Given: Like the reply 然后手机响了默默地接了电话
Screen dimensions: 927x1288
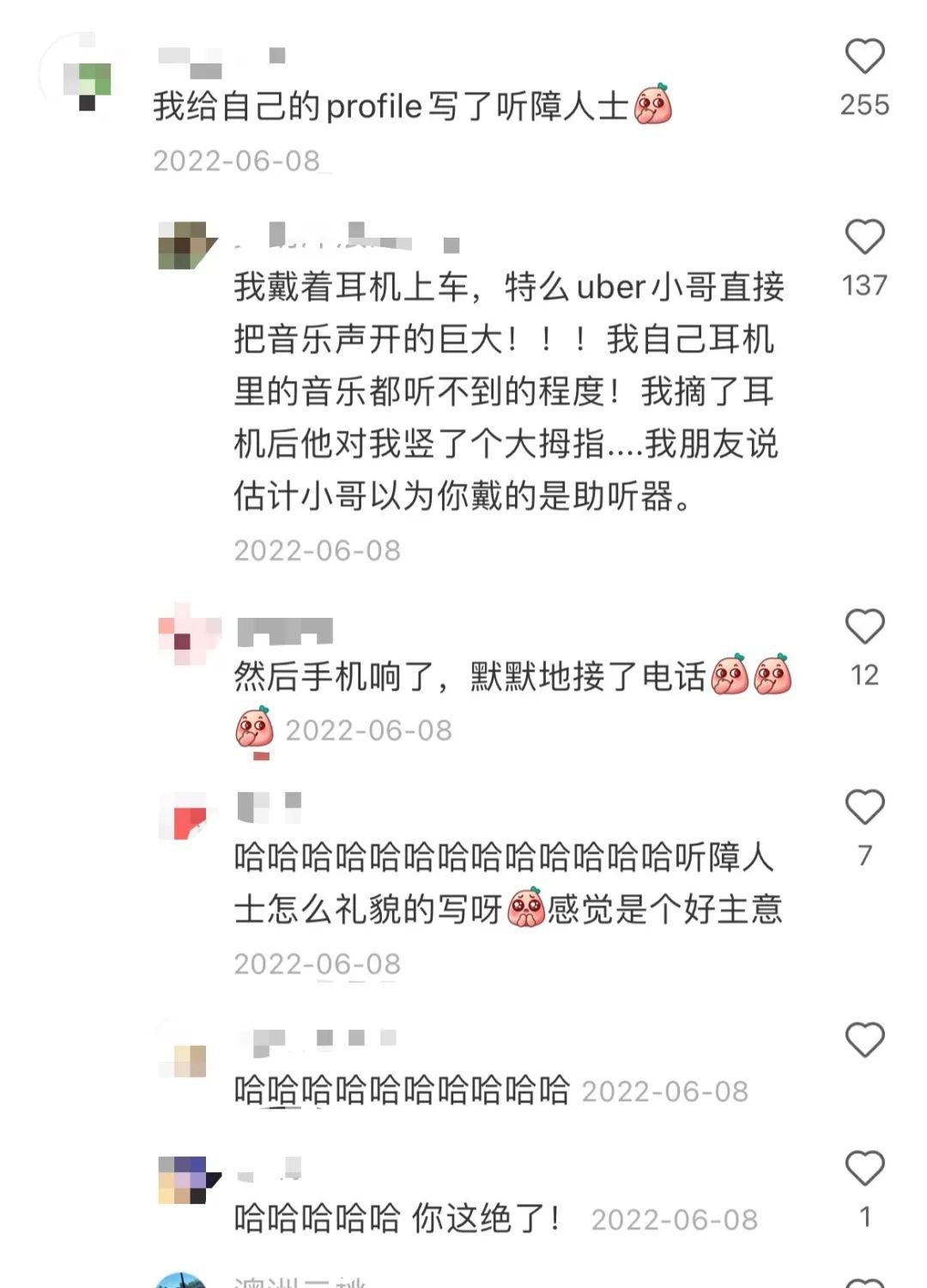Looking at the screenshot, I should (864, 627).
